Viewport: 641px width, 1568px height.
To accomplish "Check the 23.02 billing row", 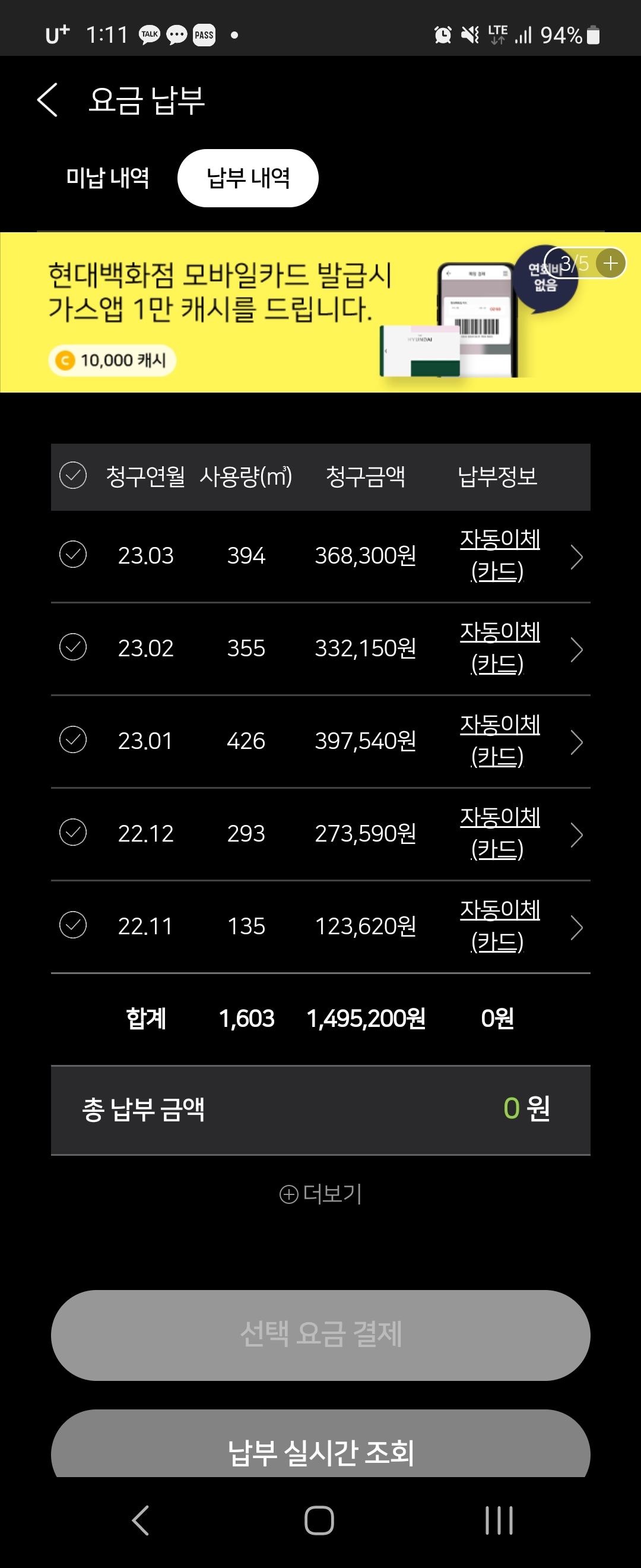I will pyautogui.click(x=73, y=647).
